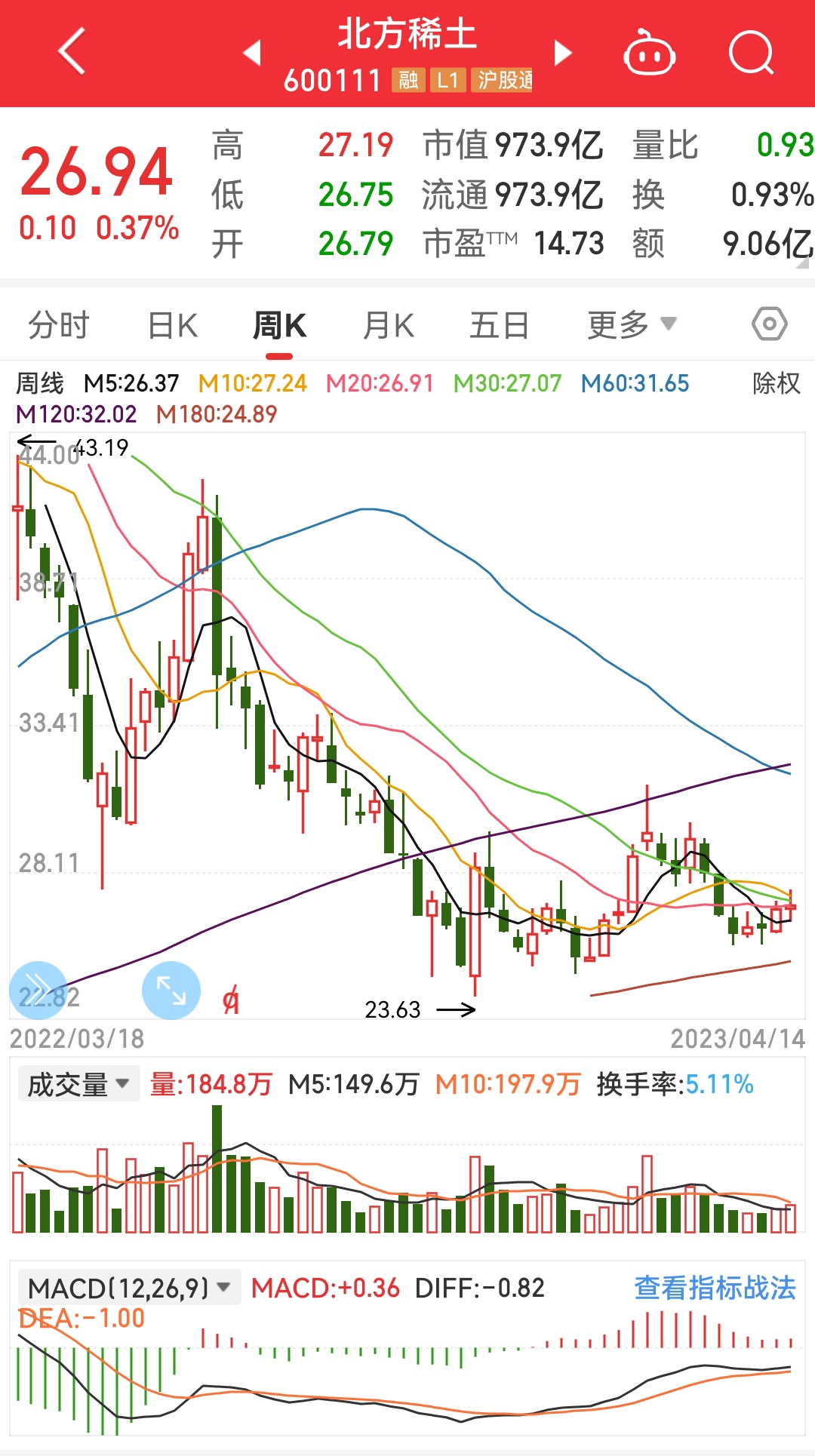Expand chart to fullscreen with arrows button

tap(171, 990)
